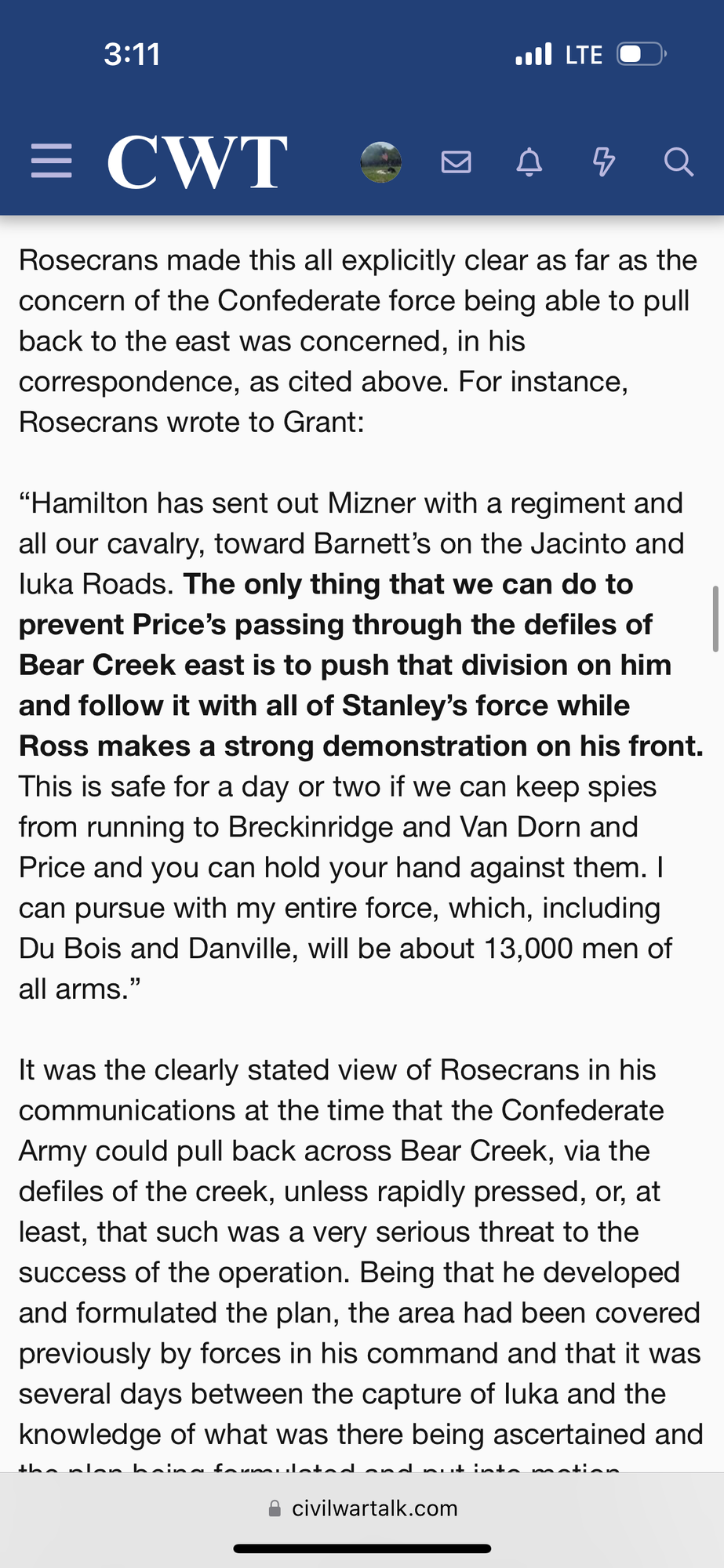Screen dimensions: 724x1568
Task: Open the what's new lightning icon
Action: (x=603, y=162)
